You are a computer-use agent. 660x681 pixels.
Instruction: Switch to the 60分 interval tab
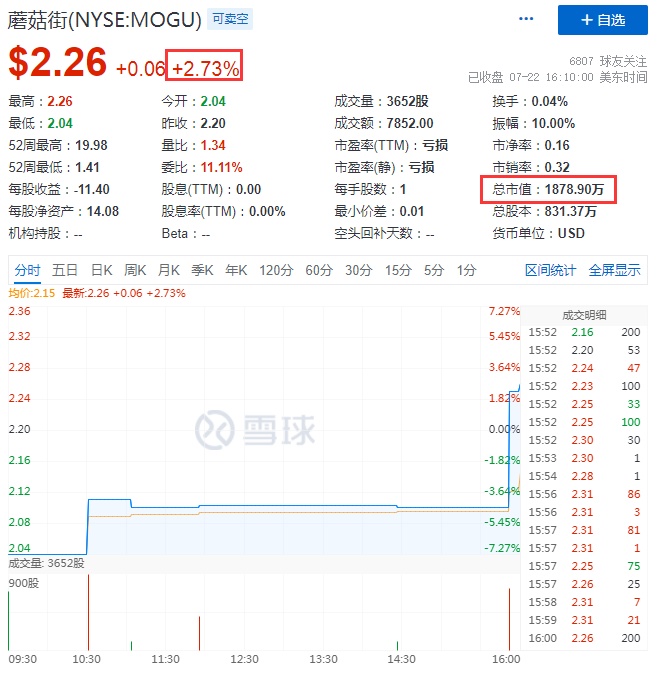pyautogui.click(x=319, y=270)
